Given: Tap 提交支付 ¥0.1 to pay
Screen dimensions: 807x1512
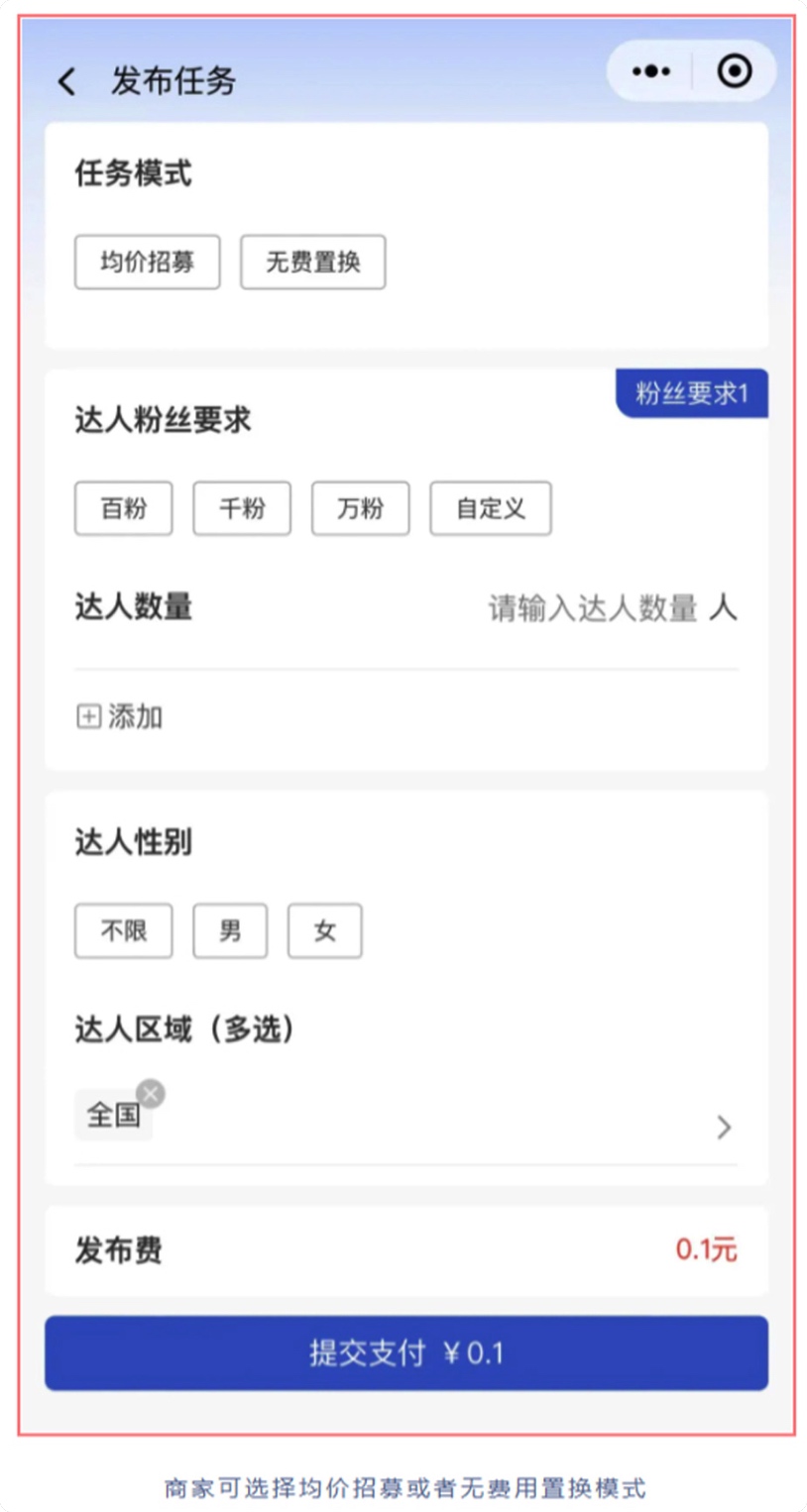Looking at the screenshot, I should [406, 1353].
